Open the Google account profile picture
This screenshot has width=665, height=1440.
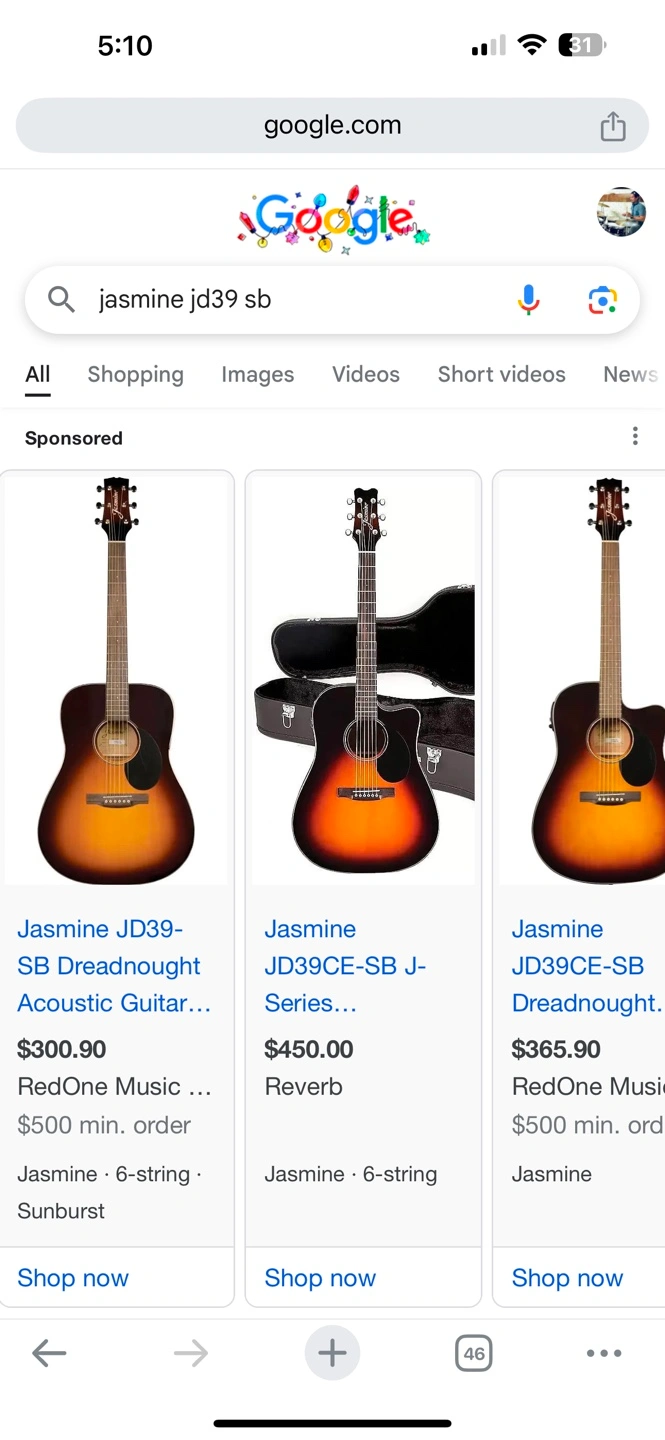pyautogui.click(x=621, y=212)
